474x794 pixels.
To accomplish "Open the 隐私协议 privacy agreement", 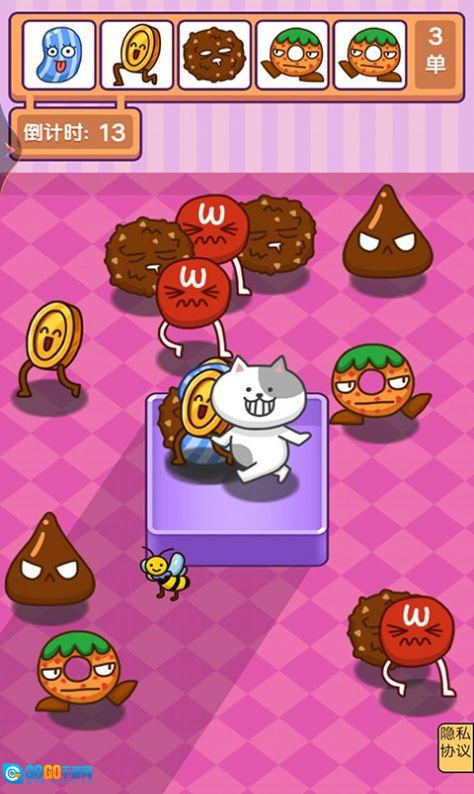I will tap(454, 747).
